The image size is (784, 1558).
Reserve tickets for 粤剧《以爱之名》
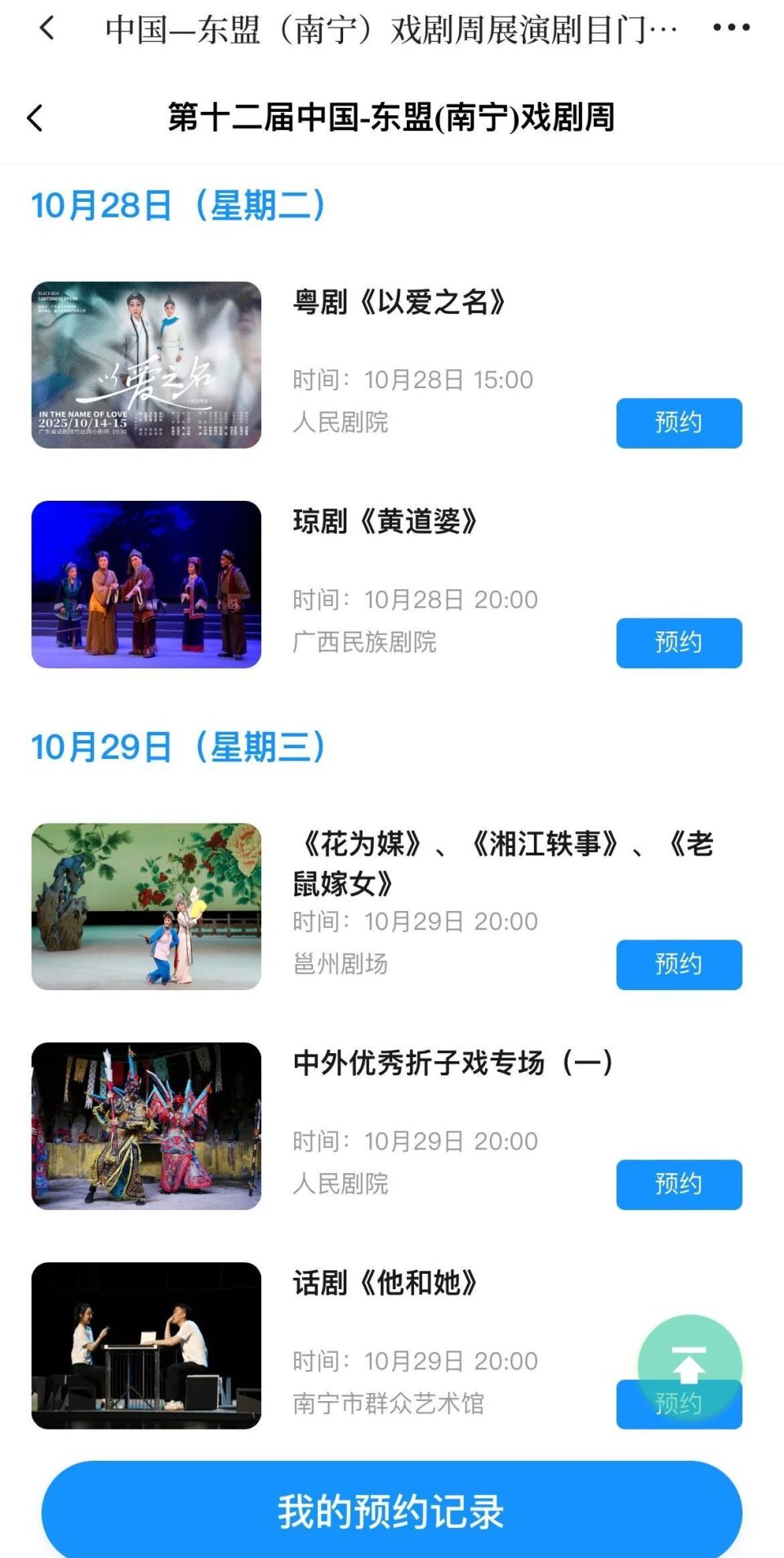coord(679,423)
